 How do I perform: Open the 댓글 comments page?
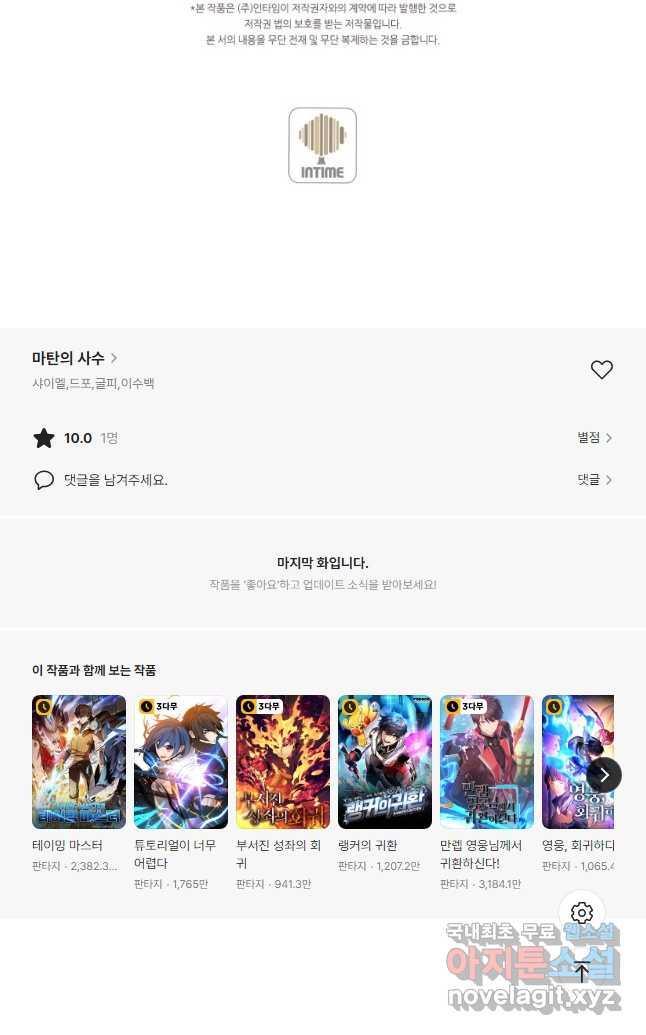(x=594, y=480)
